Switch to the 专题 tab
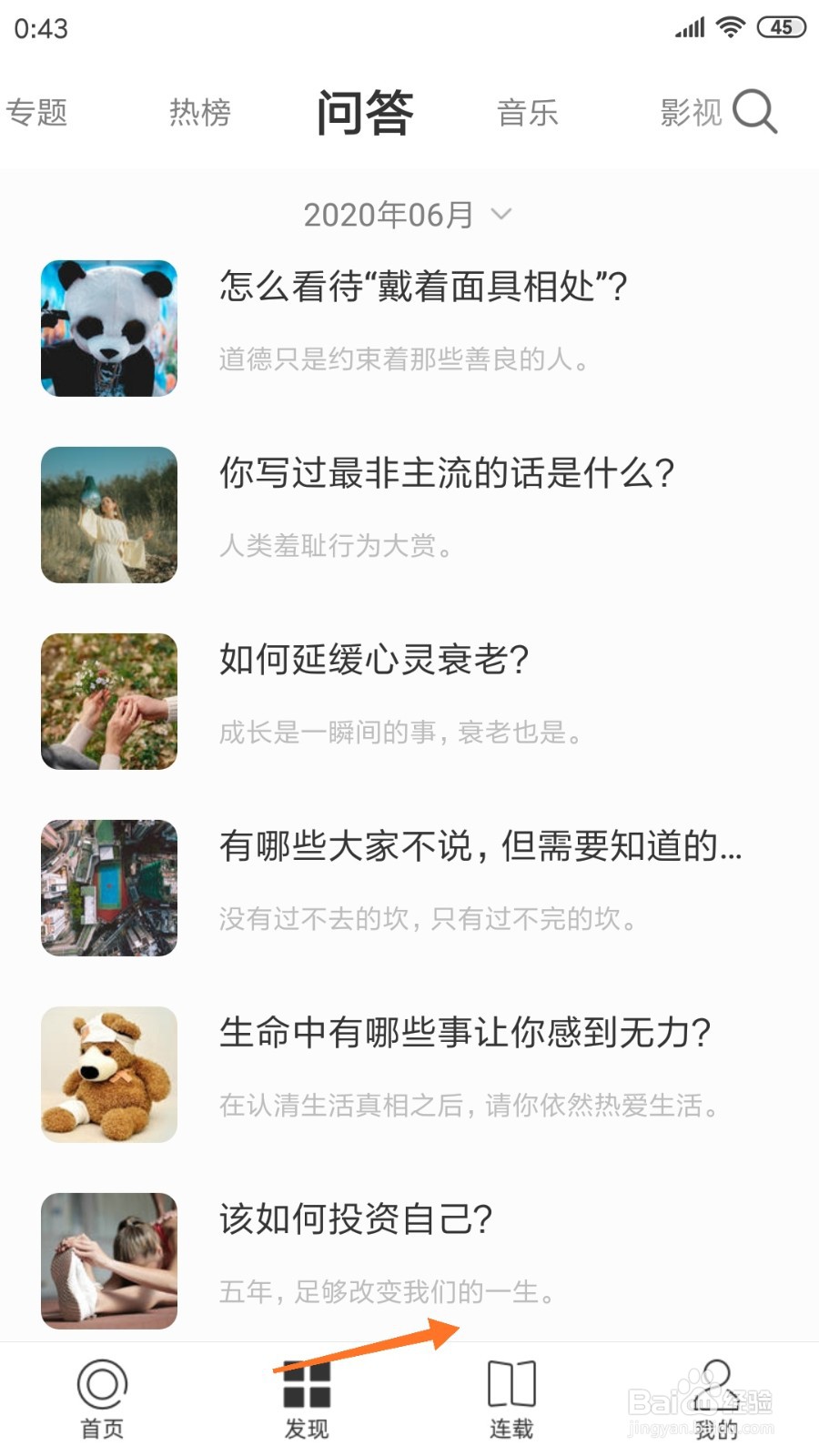Viewport: 819px width, 1456px height. point(38,112)
